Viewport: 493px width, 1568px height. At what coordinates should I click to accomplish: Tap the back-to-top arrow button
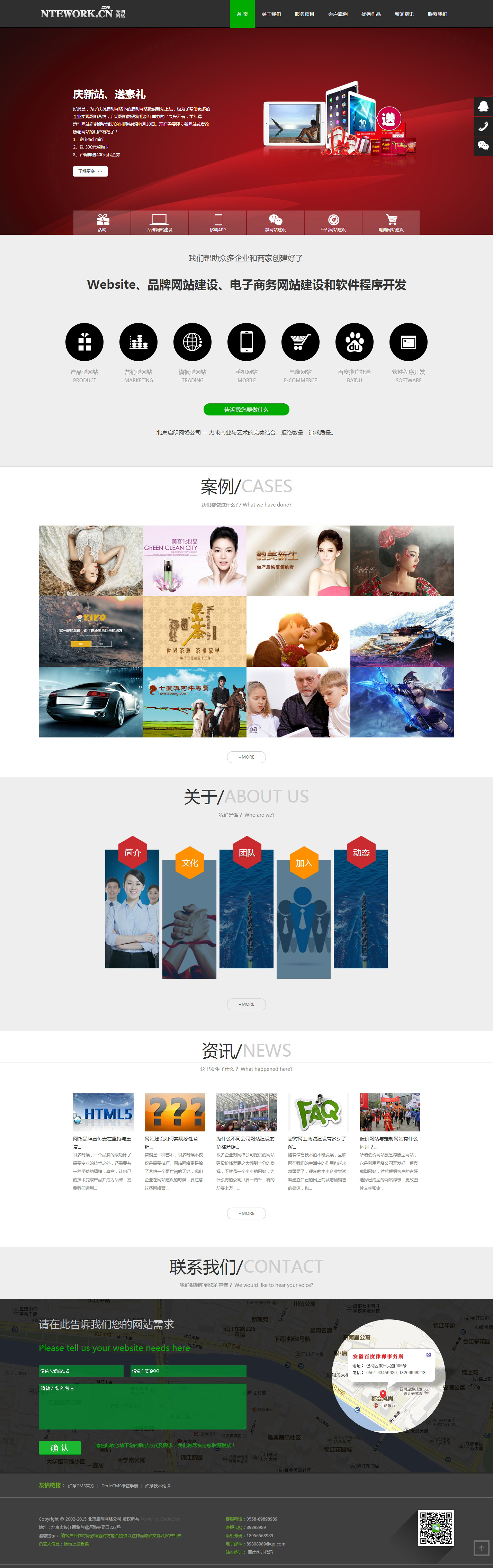coord(481,1547)
